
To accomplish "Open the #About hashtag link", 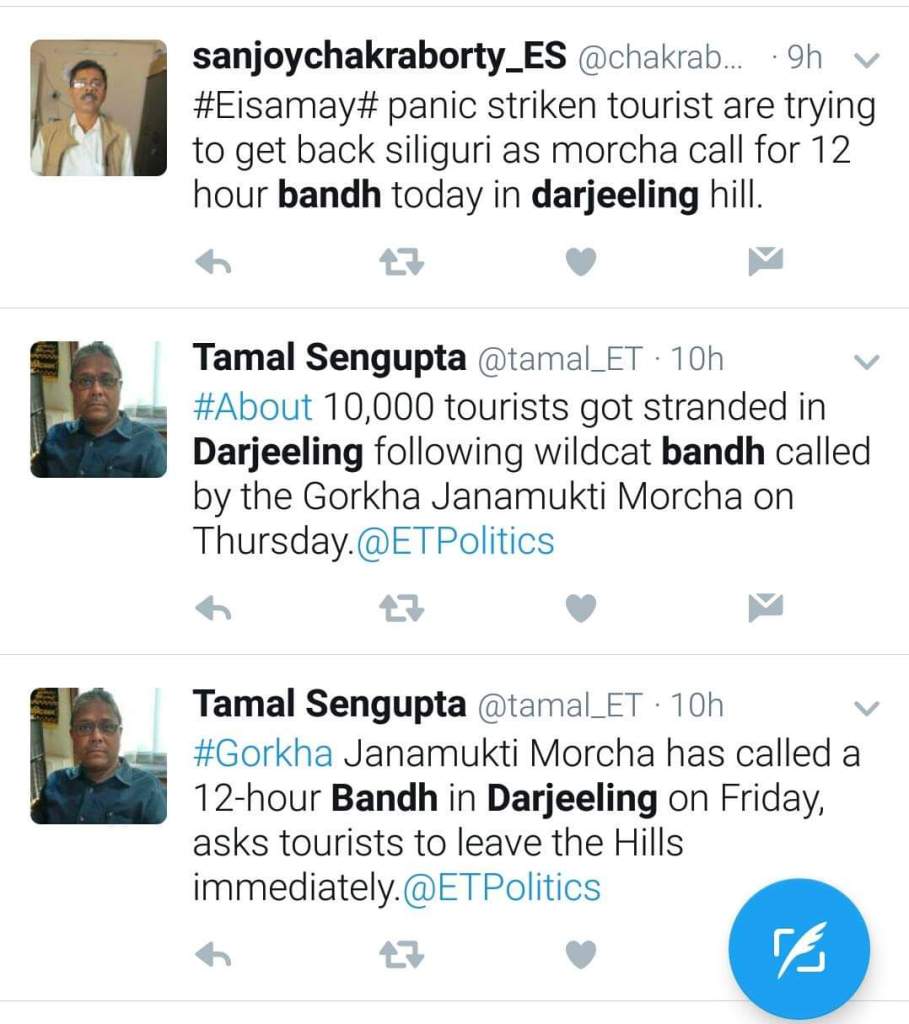I will pos(252,407).
